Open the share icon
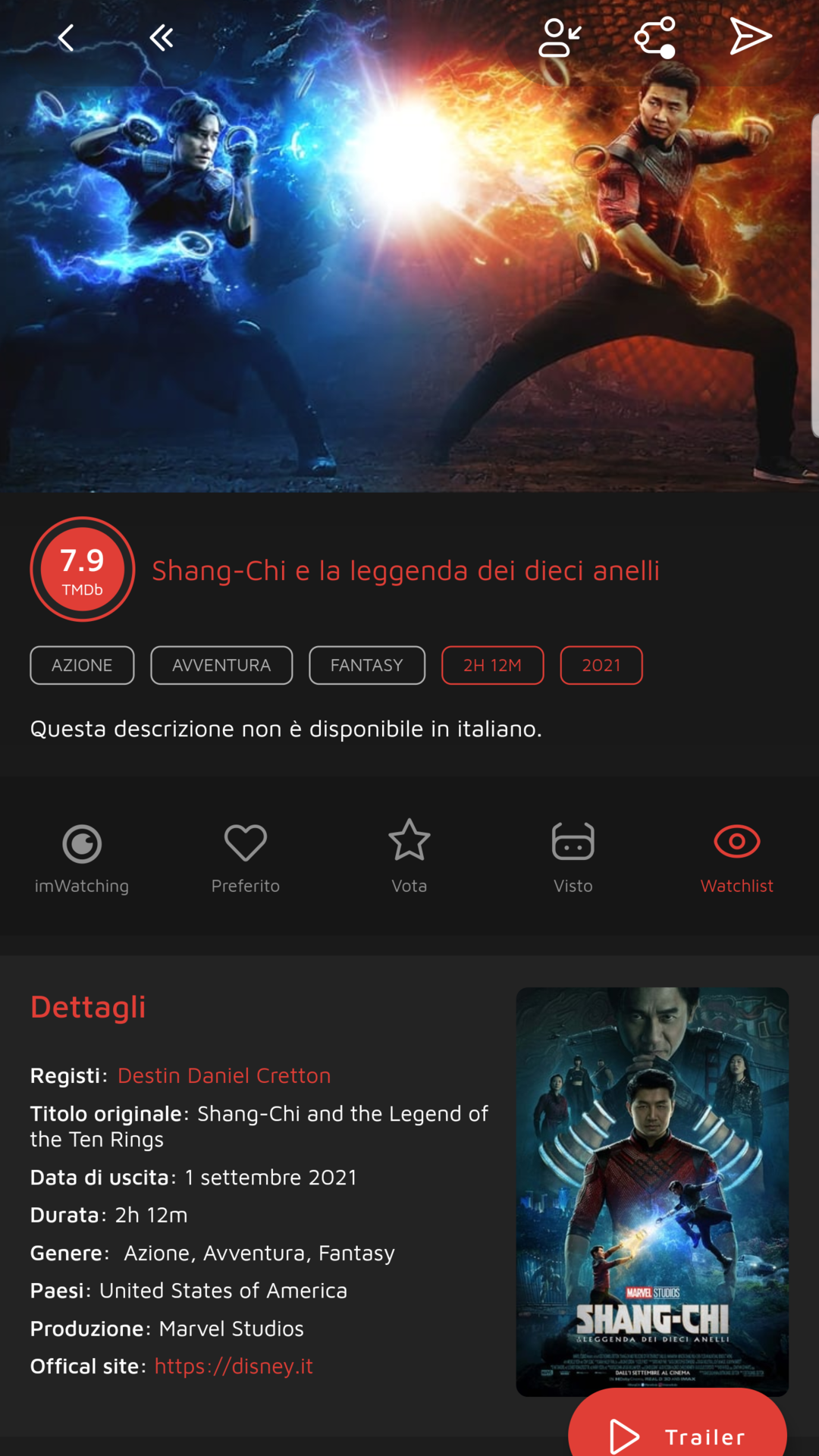 [x=655, y=37]
